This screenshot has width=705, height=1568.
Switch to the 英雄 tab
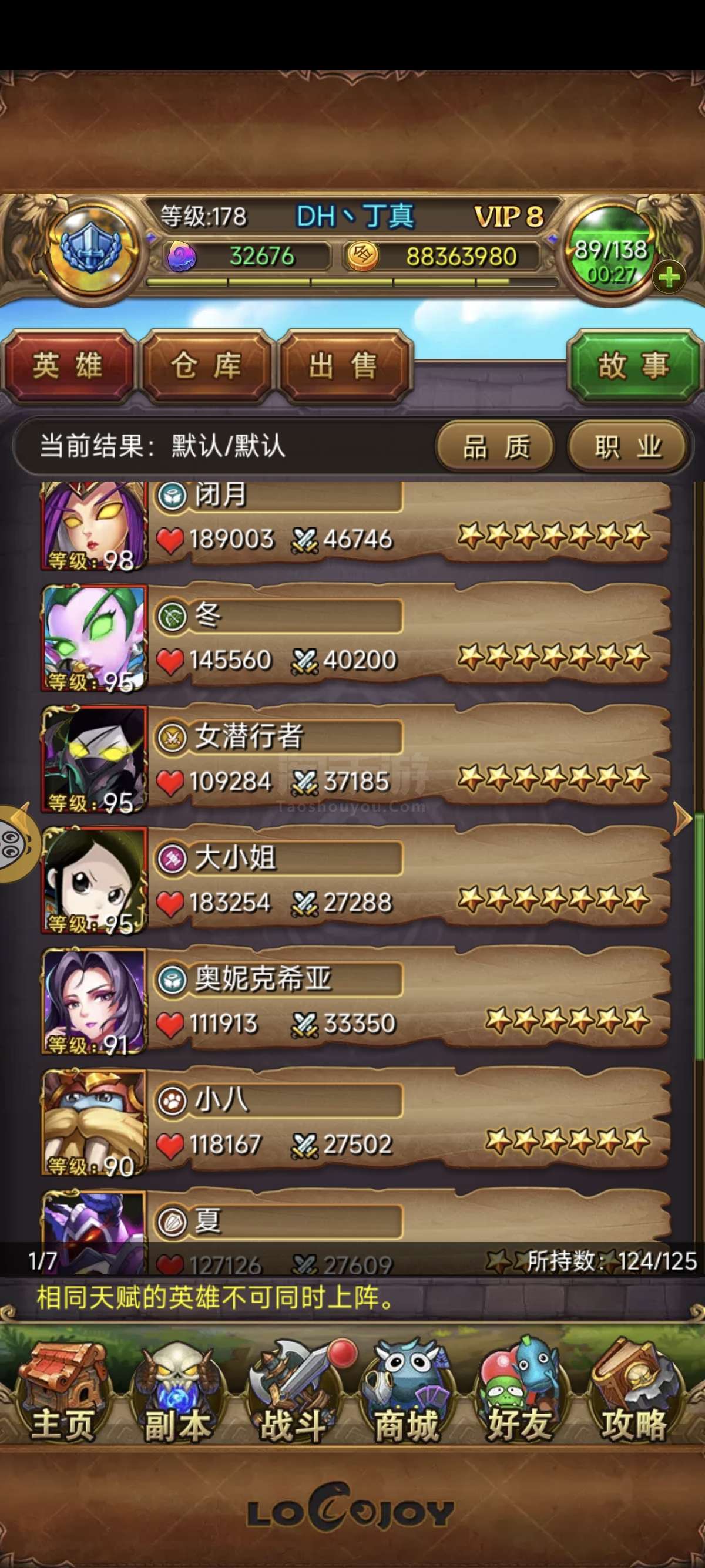[67, 366]
